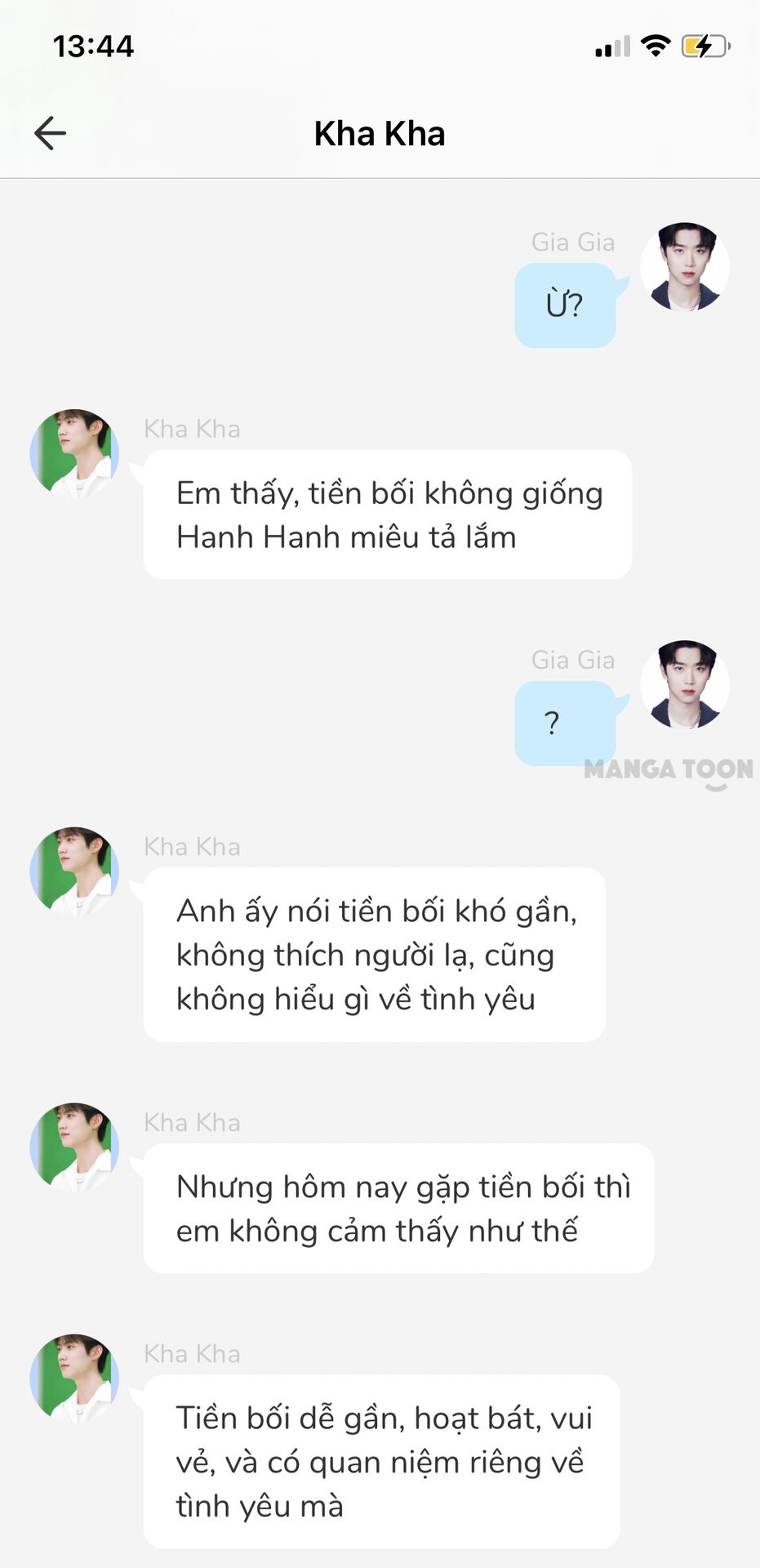Go back using the top-left arrow

50,133
